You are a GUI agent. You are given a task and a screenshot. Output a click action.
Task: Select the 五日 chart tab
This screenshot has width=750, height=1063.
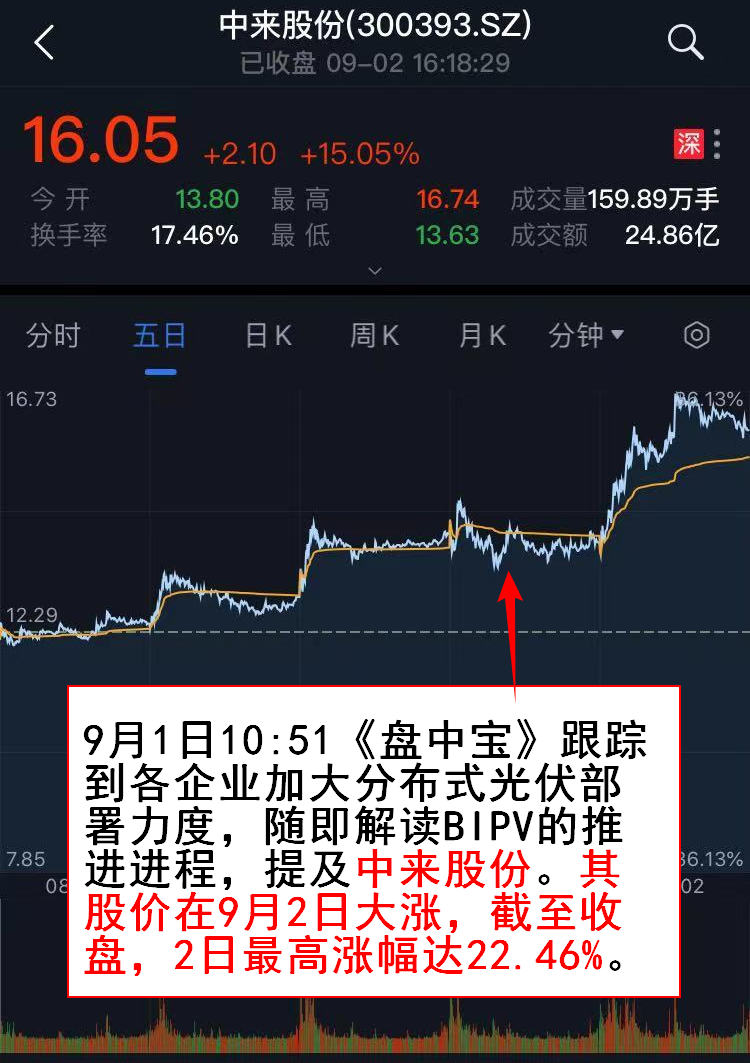click(x=160, y=336)
